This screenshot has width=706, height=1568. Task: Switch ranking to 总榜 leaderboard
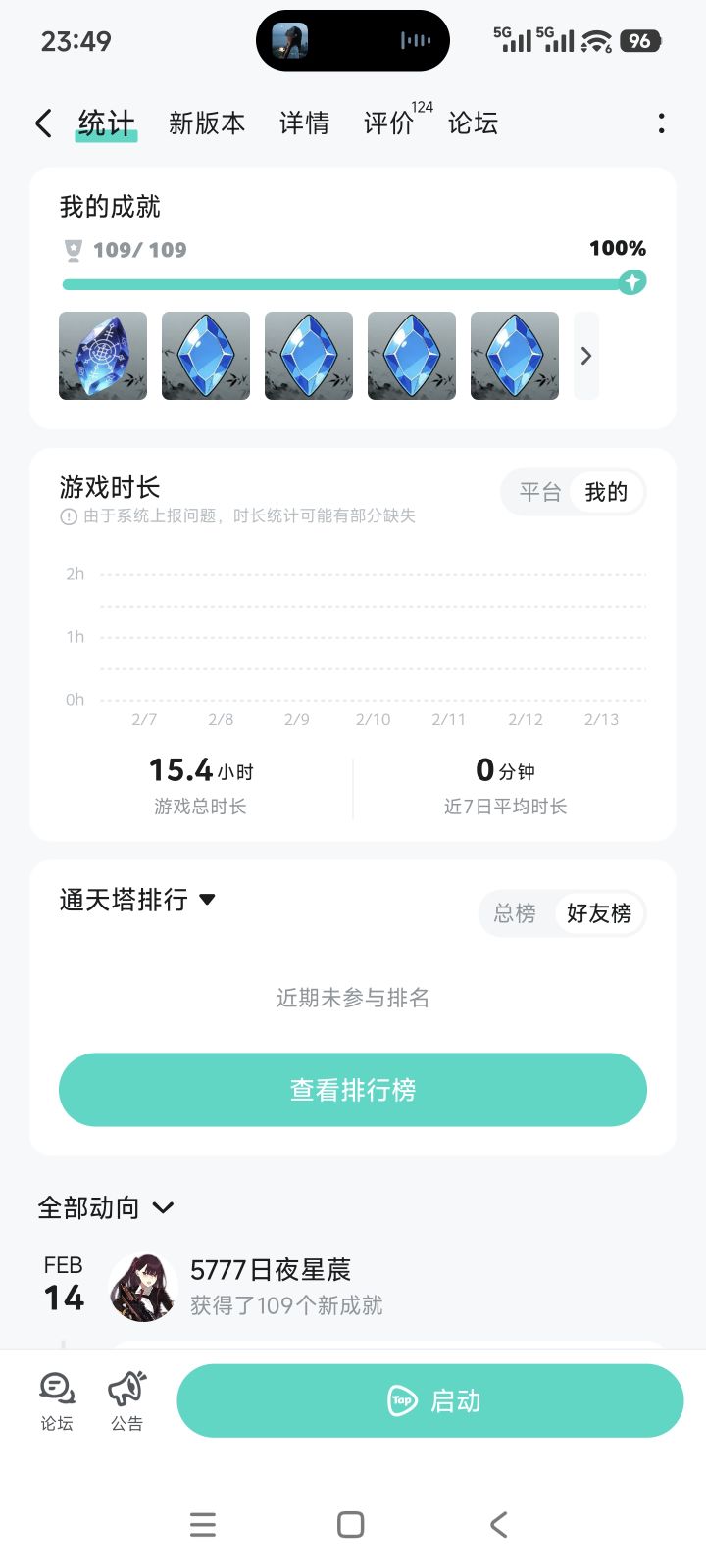[x=513, y=913]
